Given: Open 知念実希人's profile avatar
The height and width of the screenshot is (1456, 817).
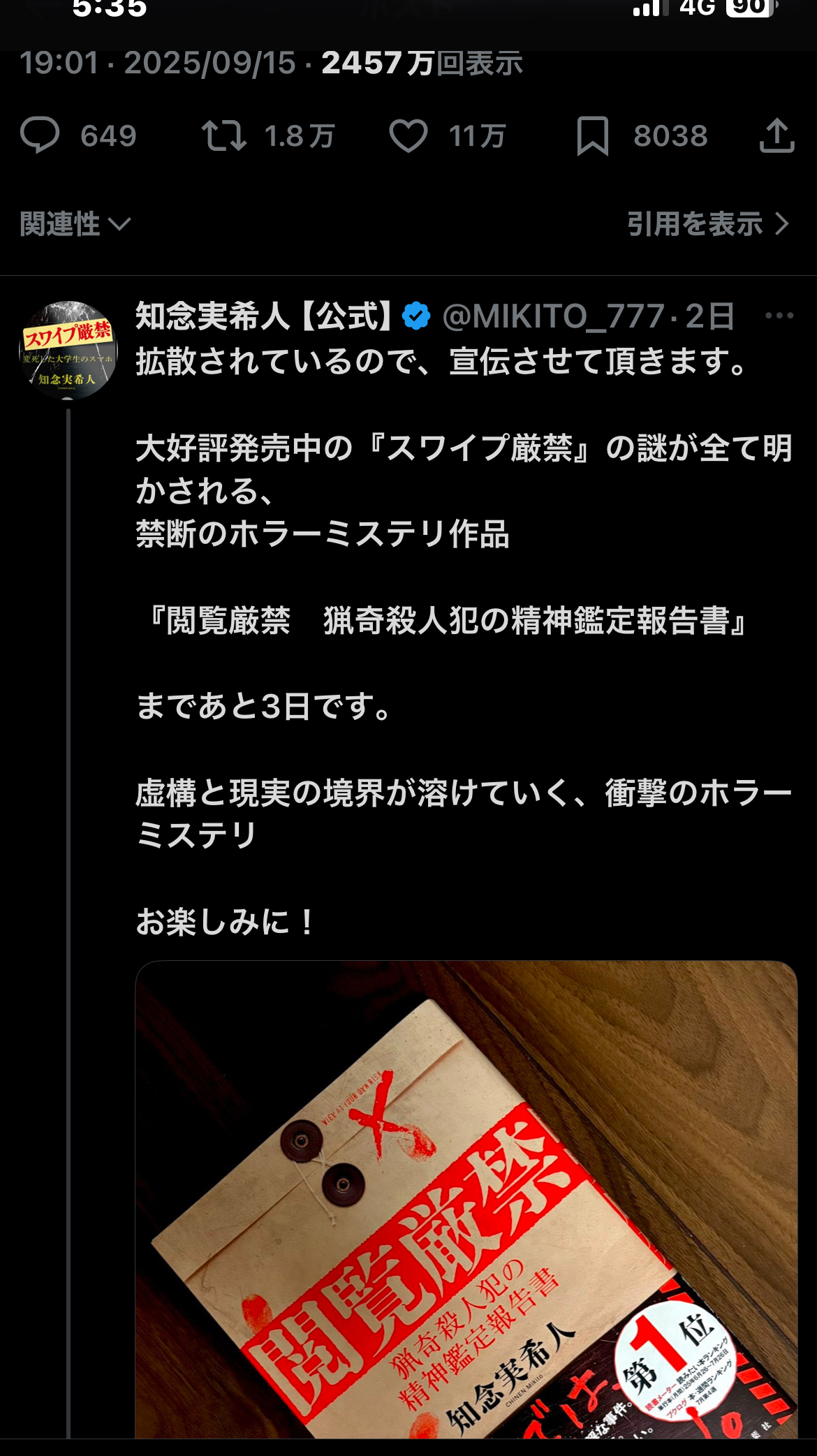Looking at the screenshot, I should tap(68, 350).
